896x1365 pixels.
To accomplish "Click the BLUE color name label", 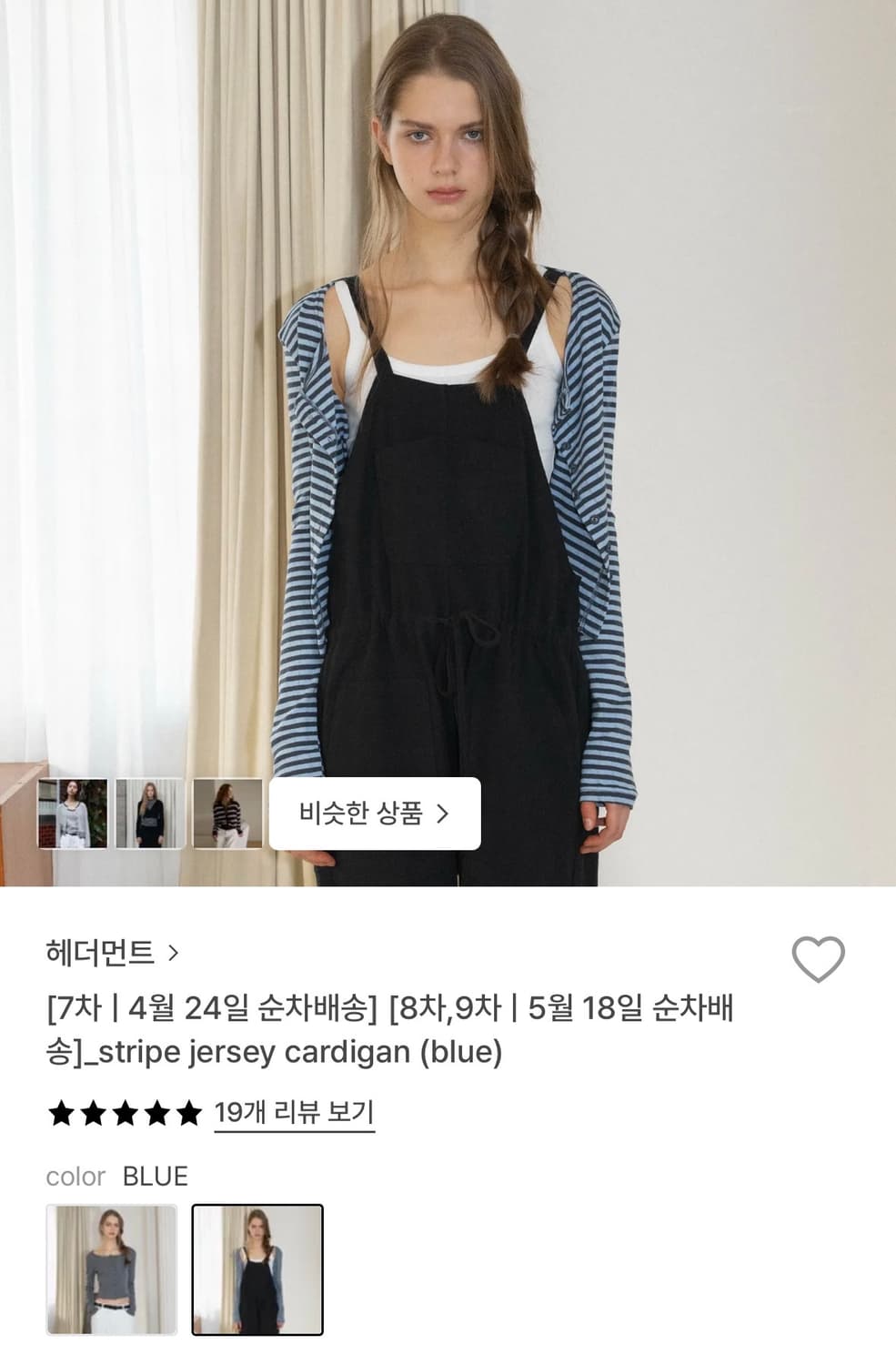I will [156, 1176].
